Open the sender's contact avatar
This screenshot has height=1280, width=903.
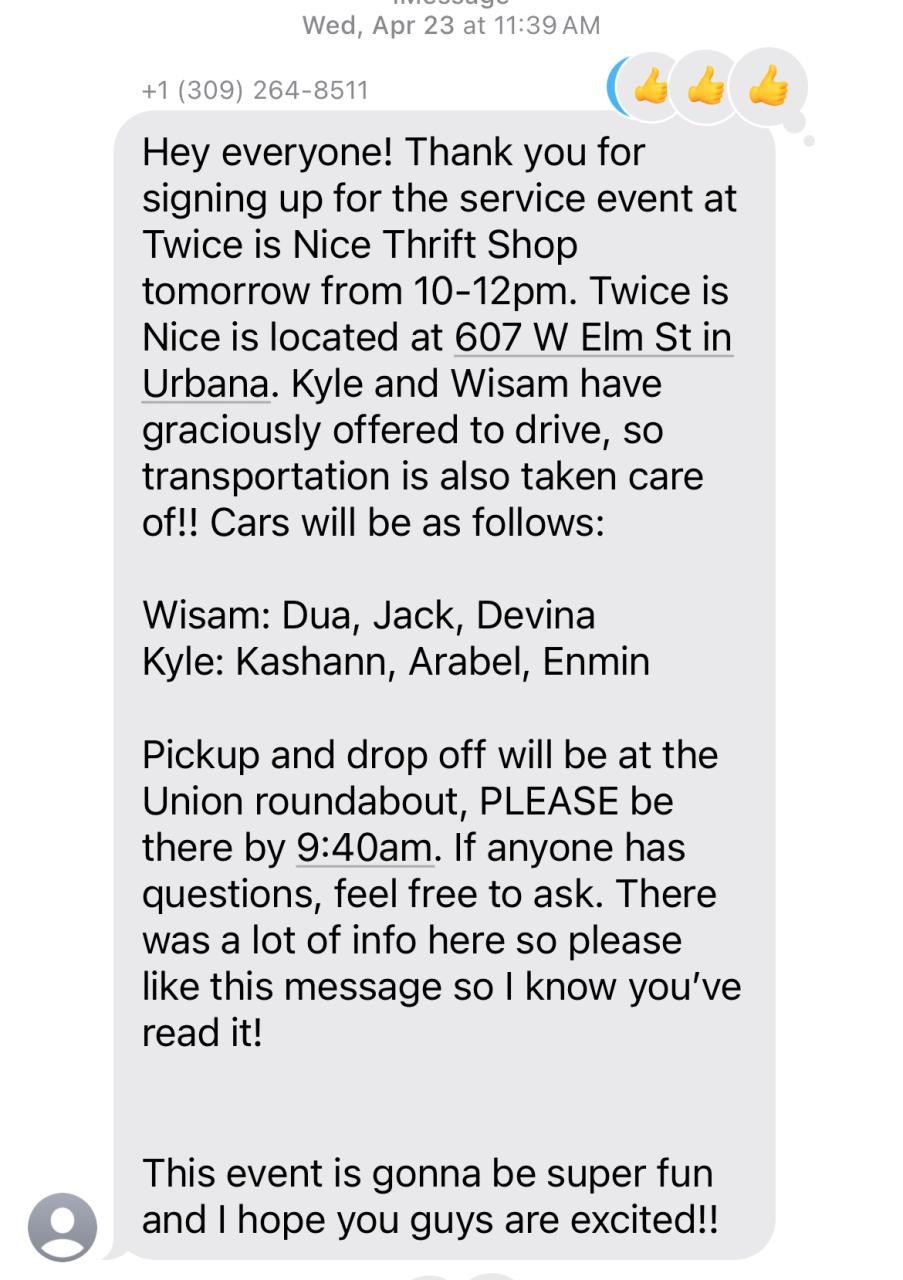pyautogui.click(x=62, y=1226)
